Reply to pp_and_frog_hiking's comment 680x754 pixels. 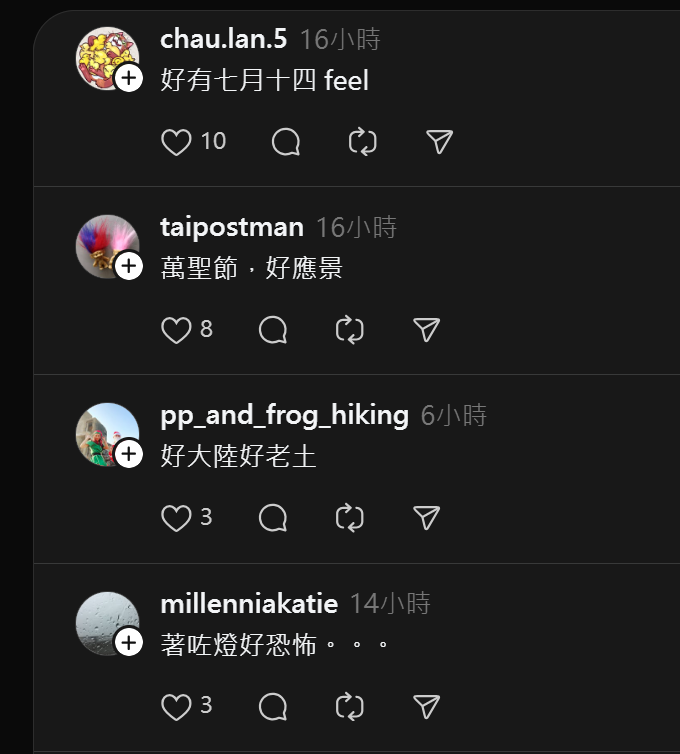273,517
